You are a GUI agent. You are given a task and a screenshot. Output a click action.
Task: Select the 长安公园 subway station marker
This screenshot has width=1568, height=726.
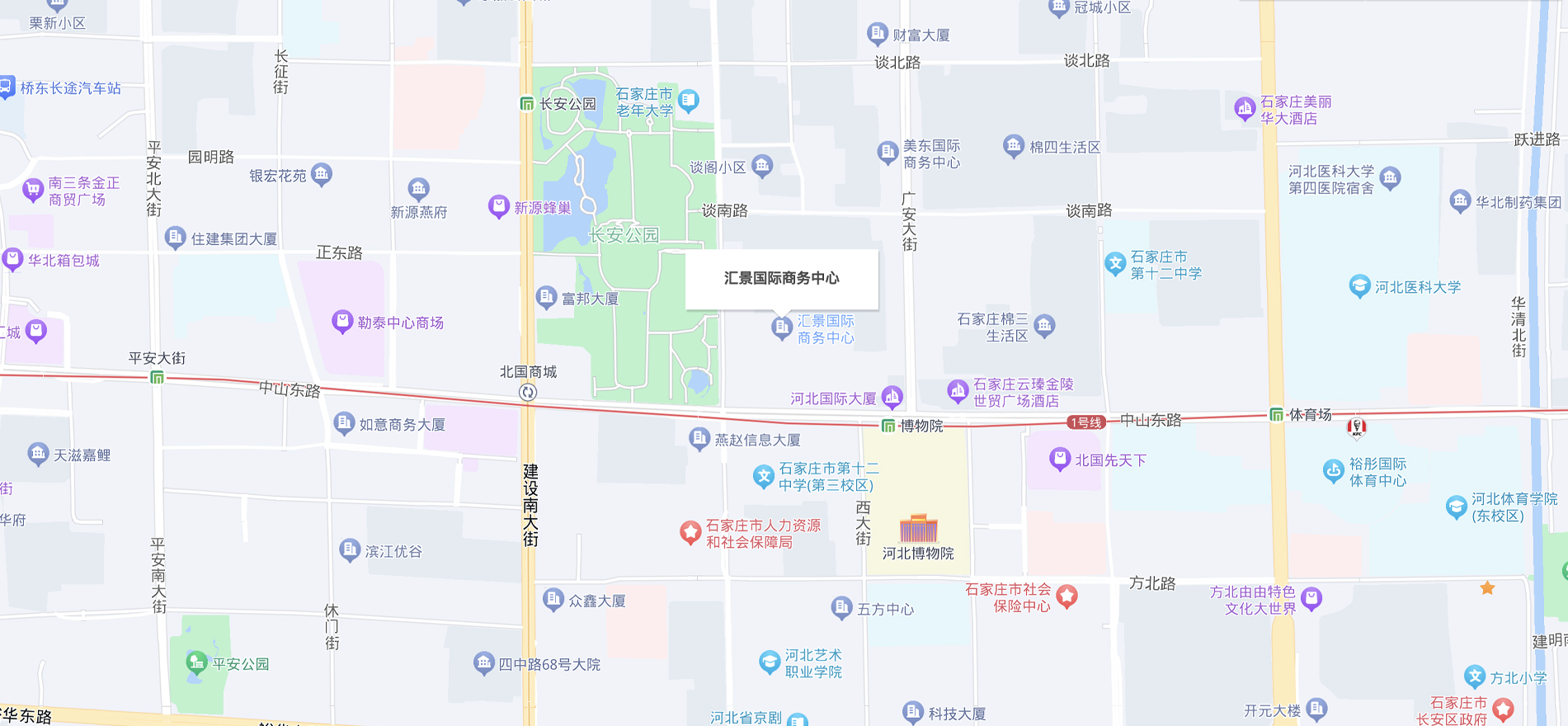[x=526, y=104]
